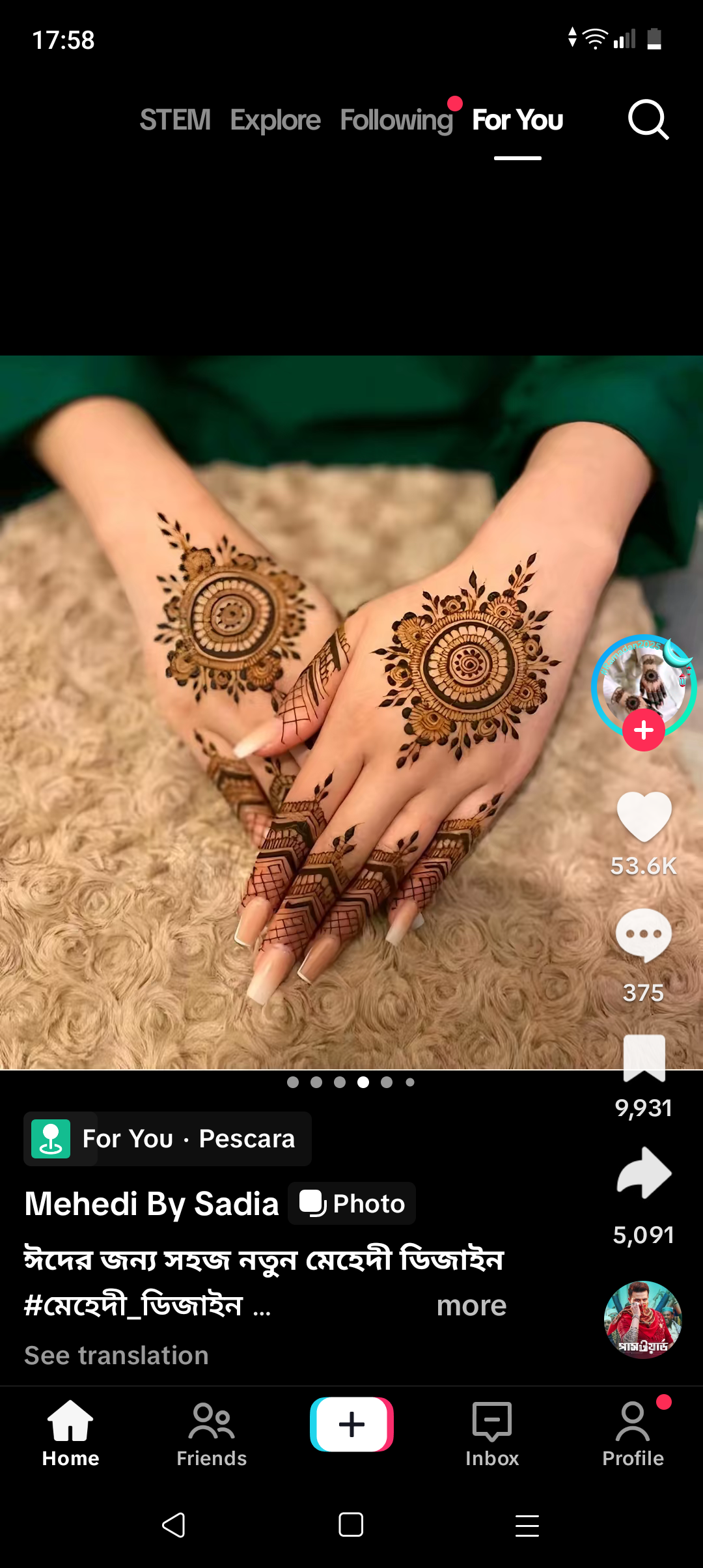
Task: Switch to the STEM tab
Action: [175, 120]
